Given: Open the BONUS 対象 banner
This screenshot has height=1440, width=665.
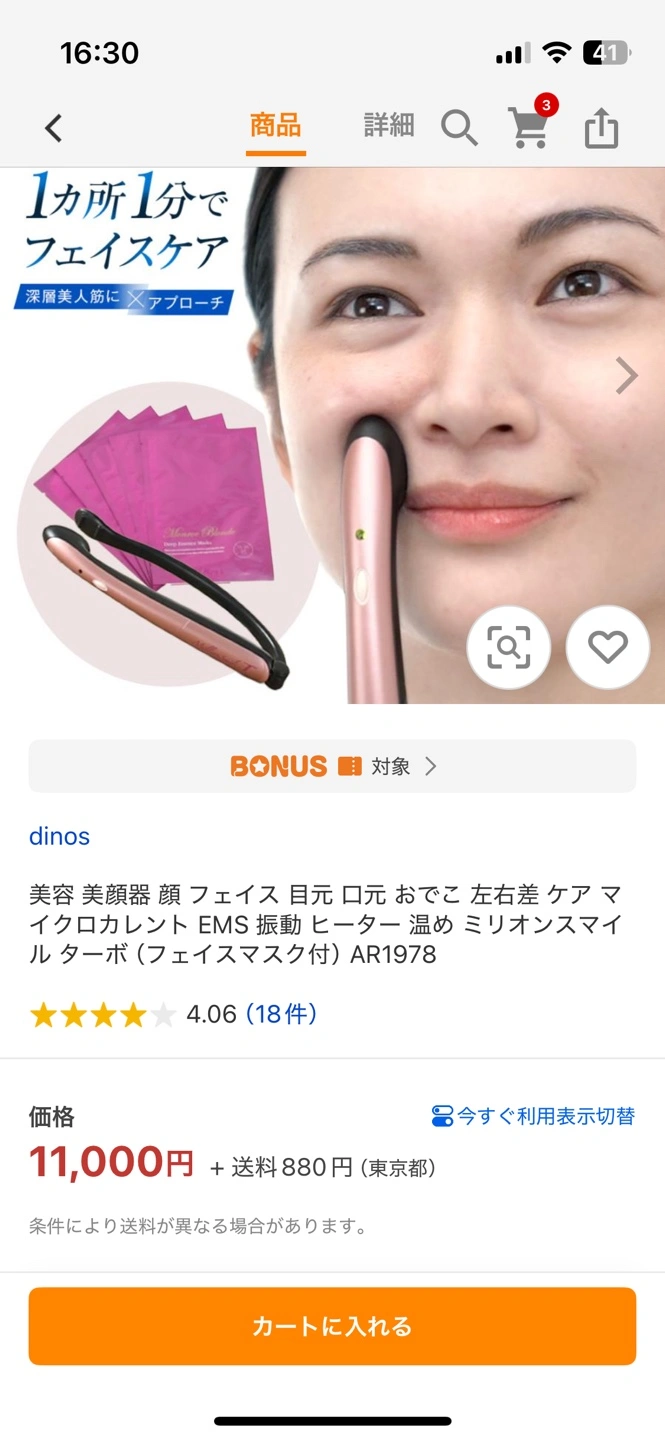Looking at the screenshot, I should [332, 766].
